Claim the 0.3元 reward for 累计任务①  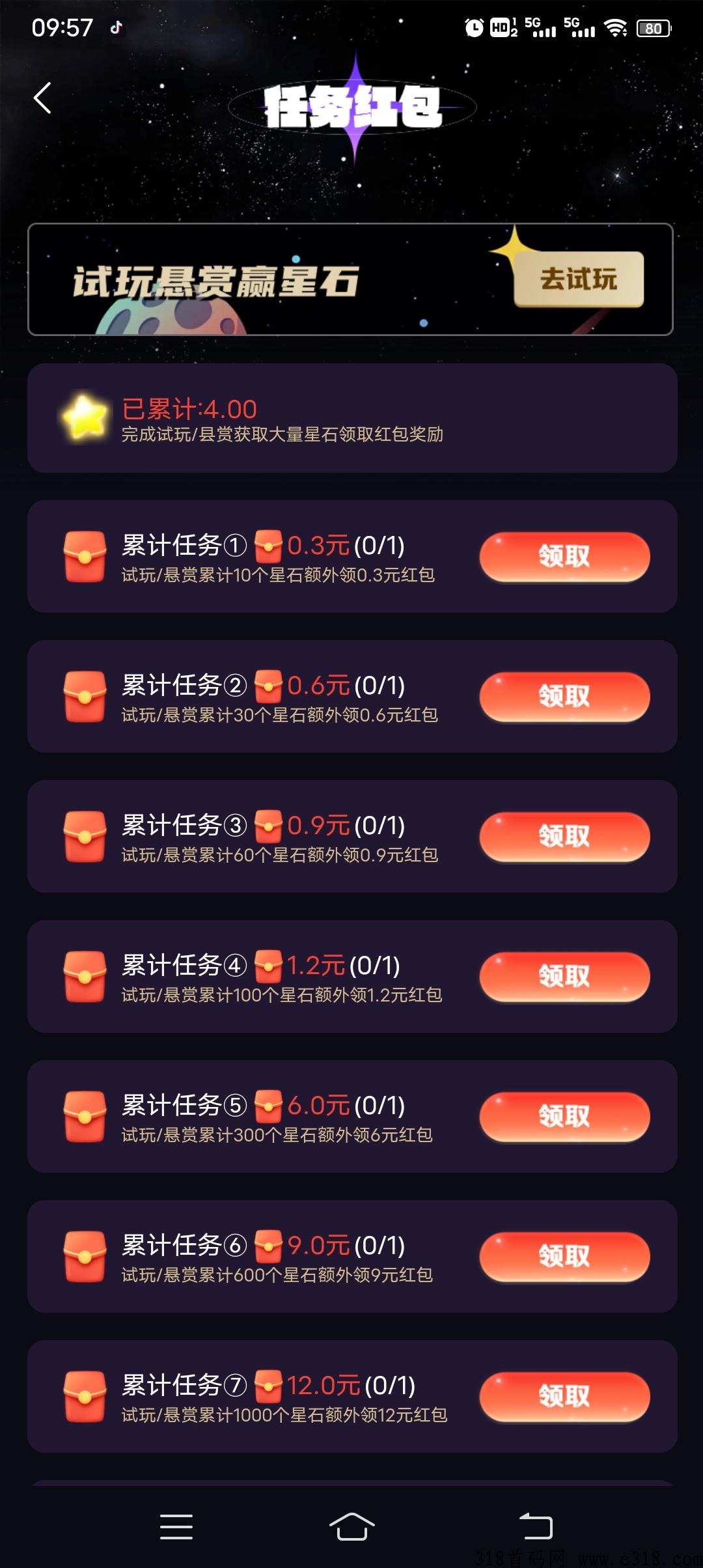564,557
